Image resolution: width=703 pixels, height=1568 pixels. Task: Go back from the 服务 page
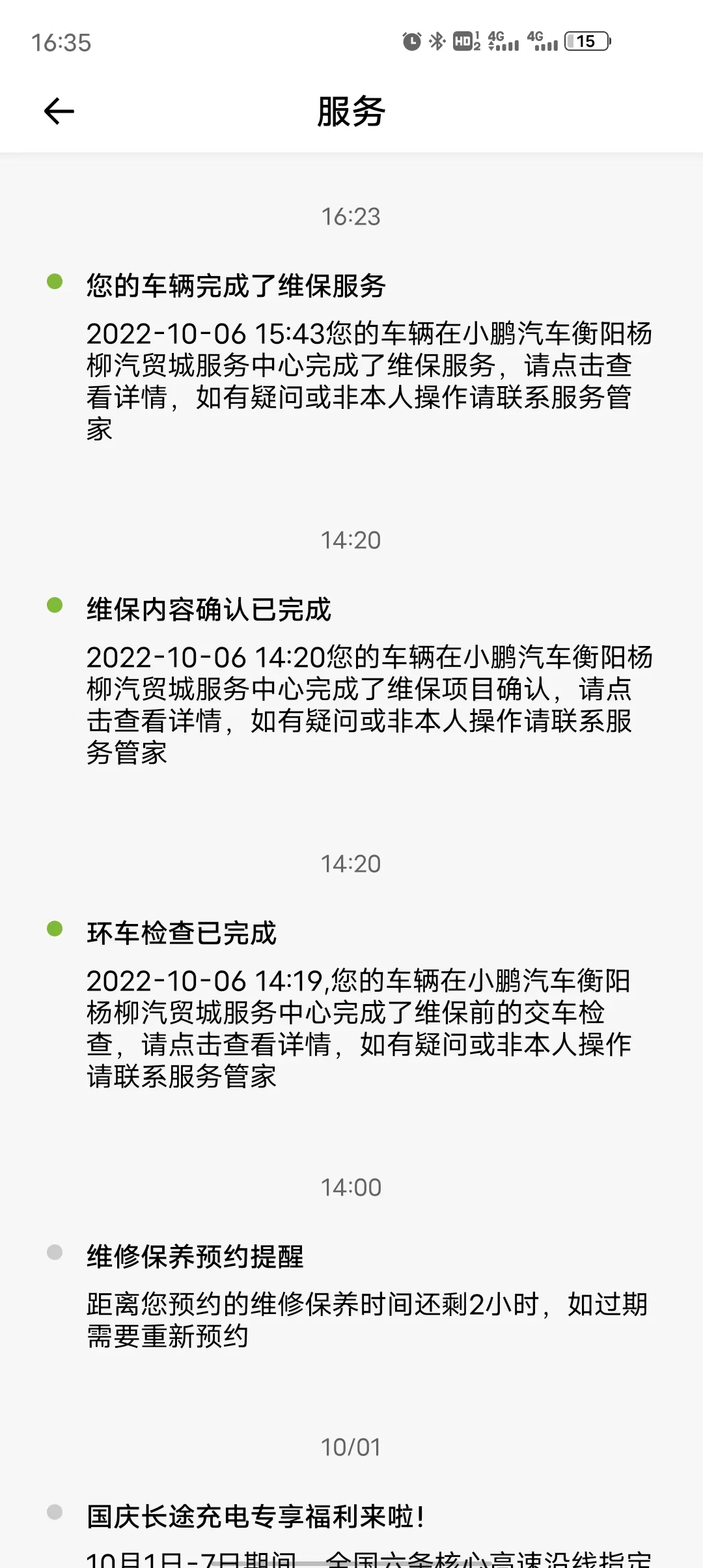59,111
